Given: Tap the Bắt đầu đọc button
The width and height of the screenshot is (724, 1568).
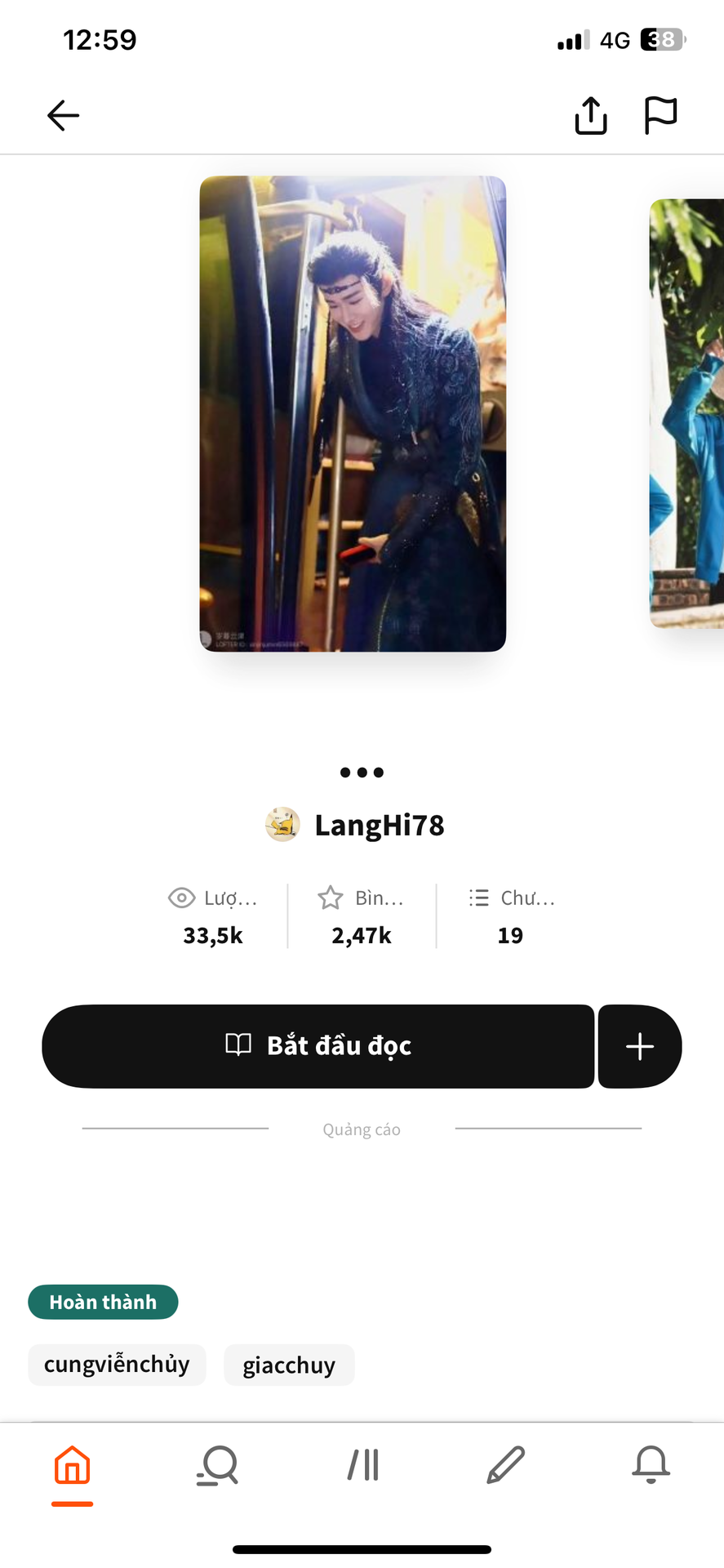Looking at the screenshot, I should point(318,1046).
